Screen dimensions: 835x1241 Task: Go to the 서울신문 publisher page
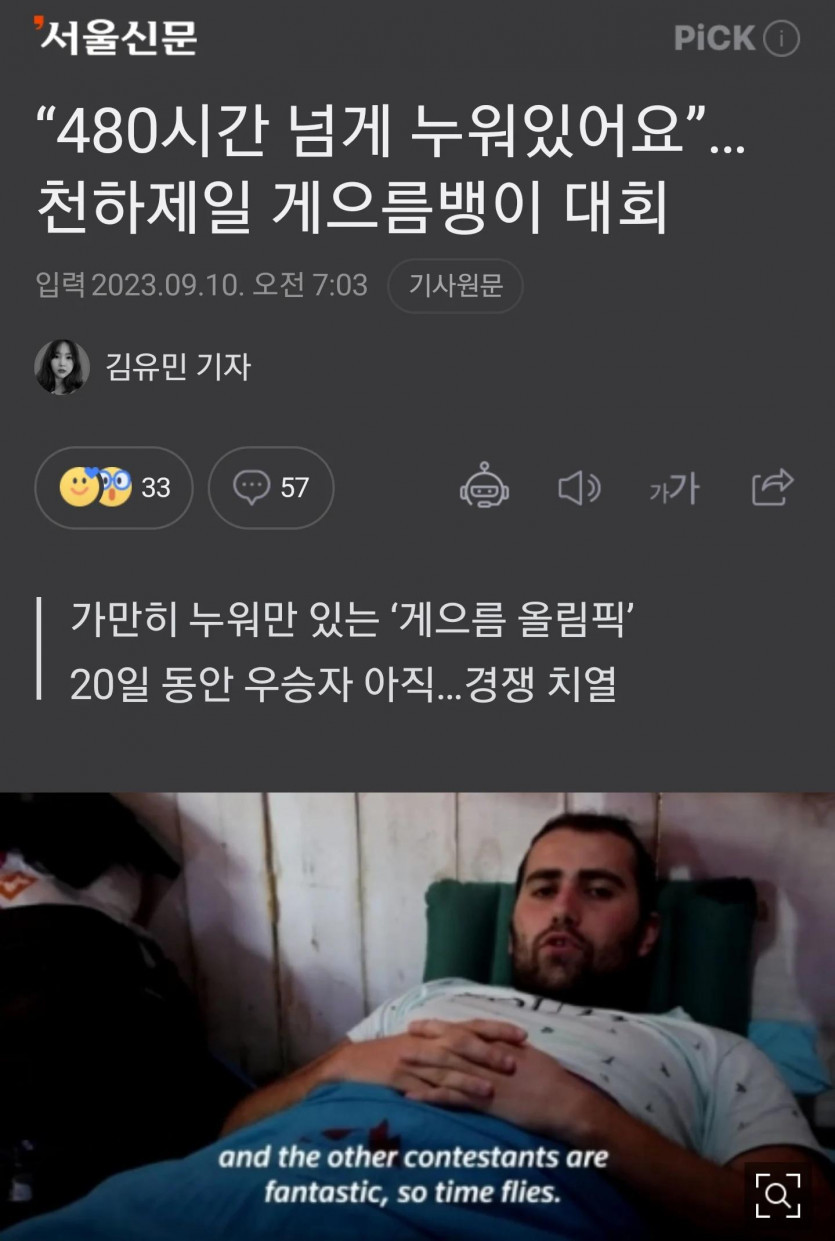click(x=116, y=37)
